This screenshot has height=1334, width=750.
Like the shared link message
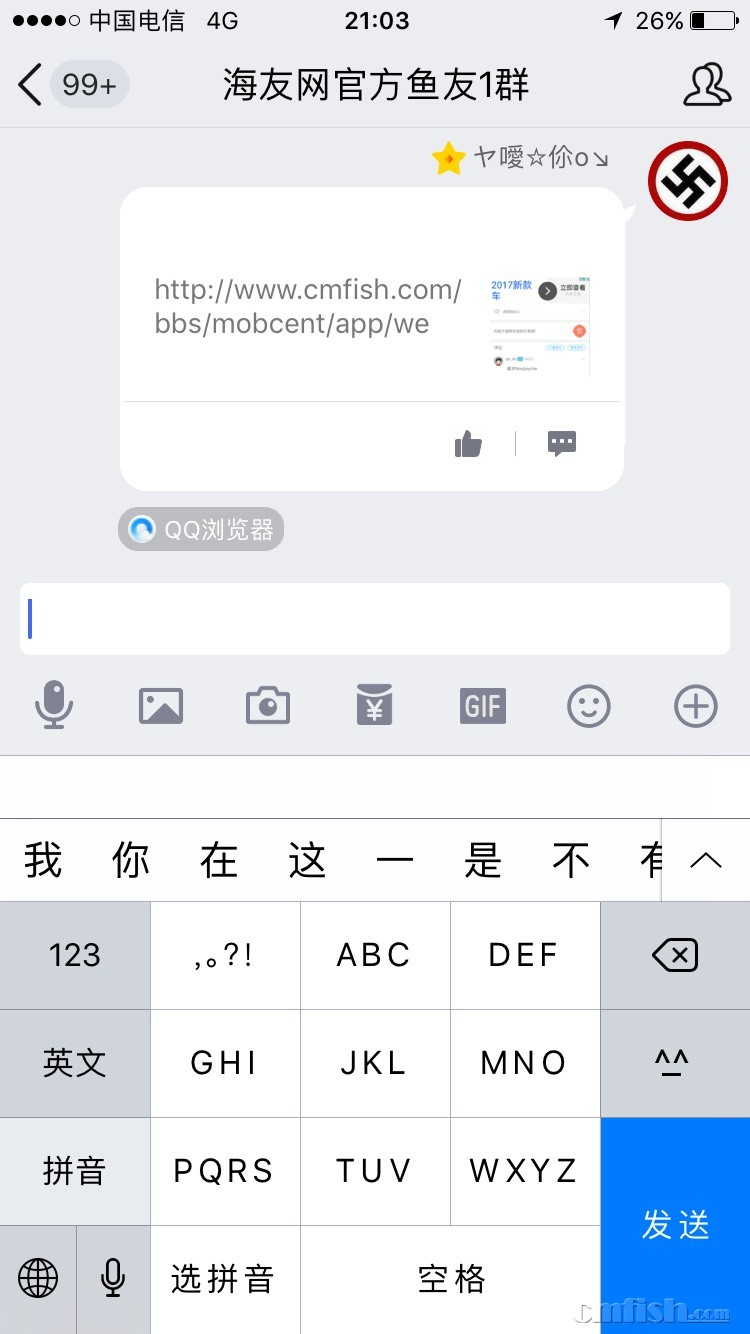coord(468,444)
